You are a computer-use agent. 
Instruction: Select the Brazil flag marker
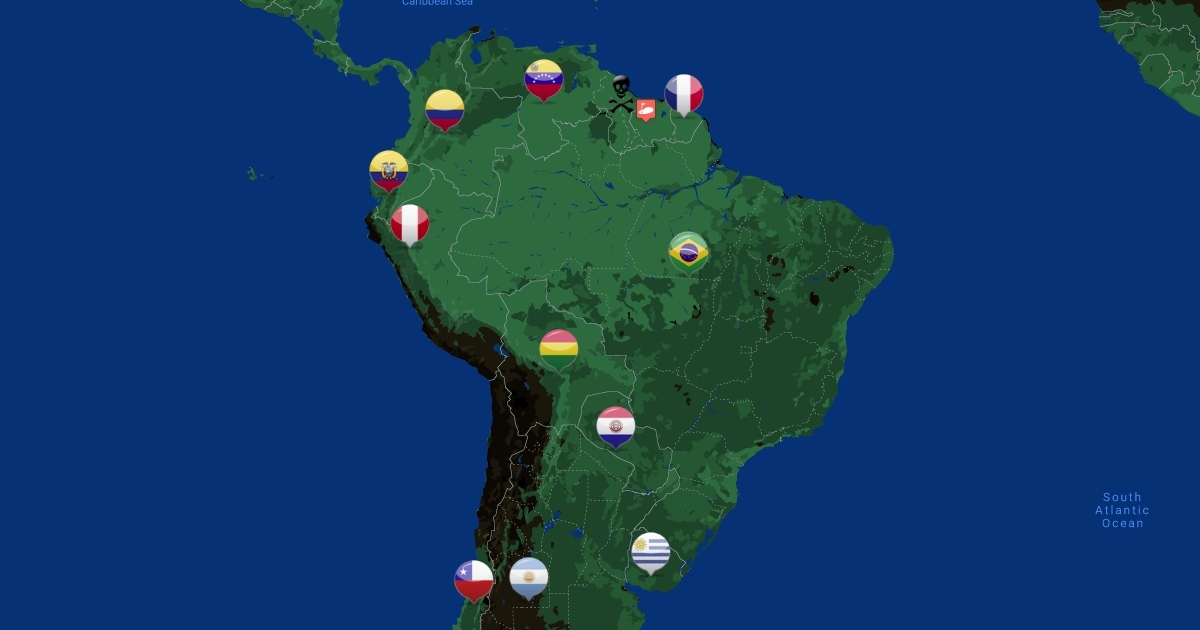688,252
